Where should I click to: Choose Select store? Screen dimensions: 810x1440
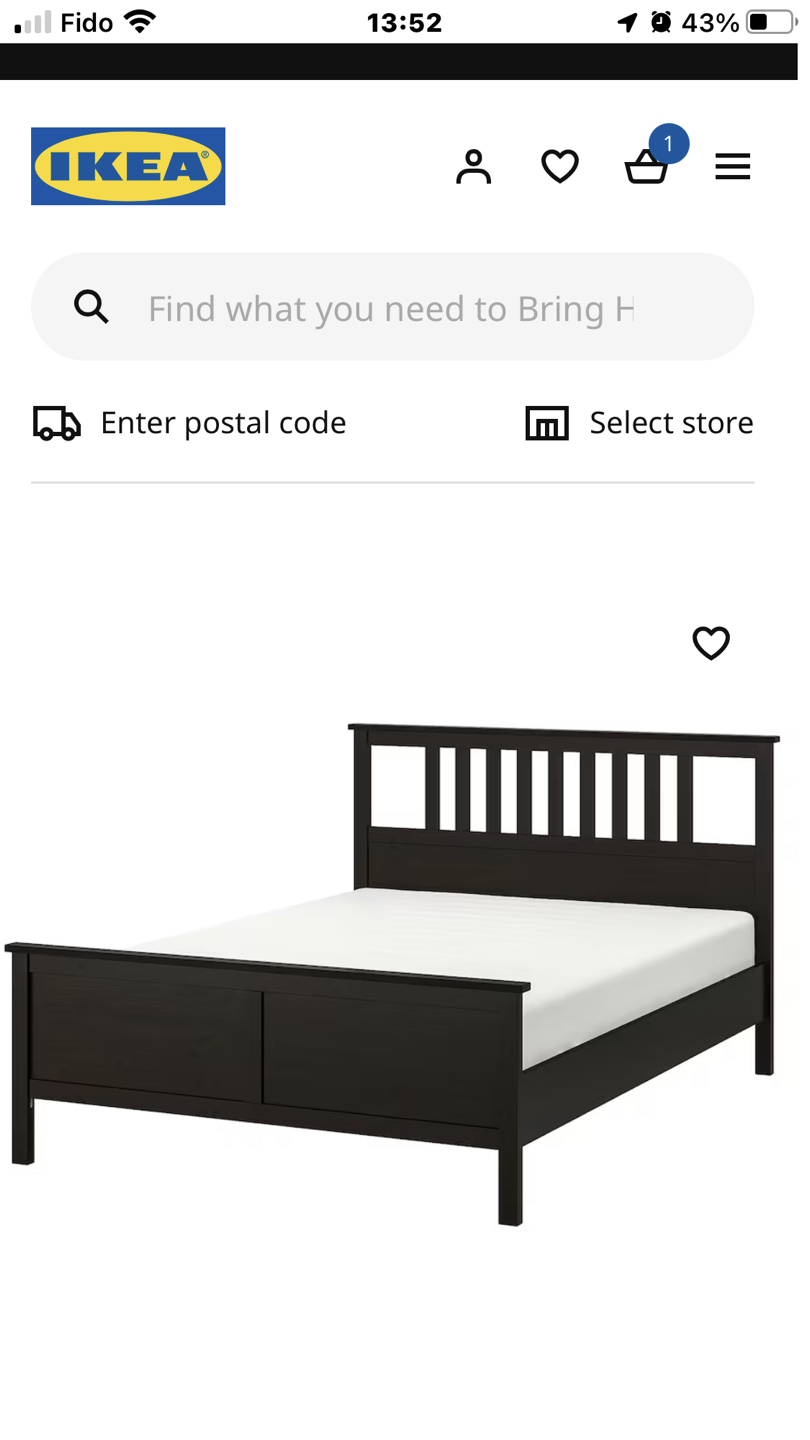[640, 423]
